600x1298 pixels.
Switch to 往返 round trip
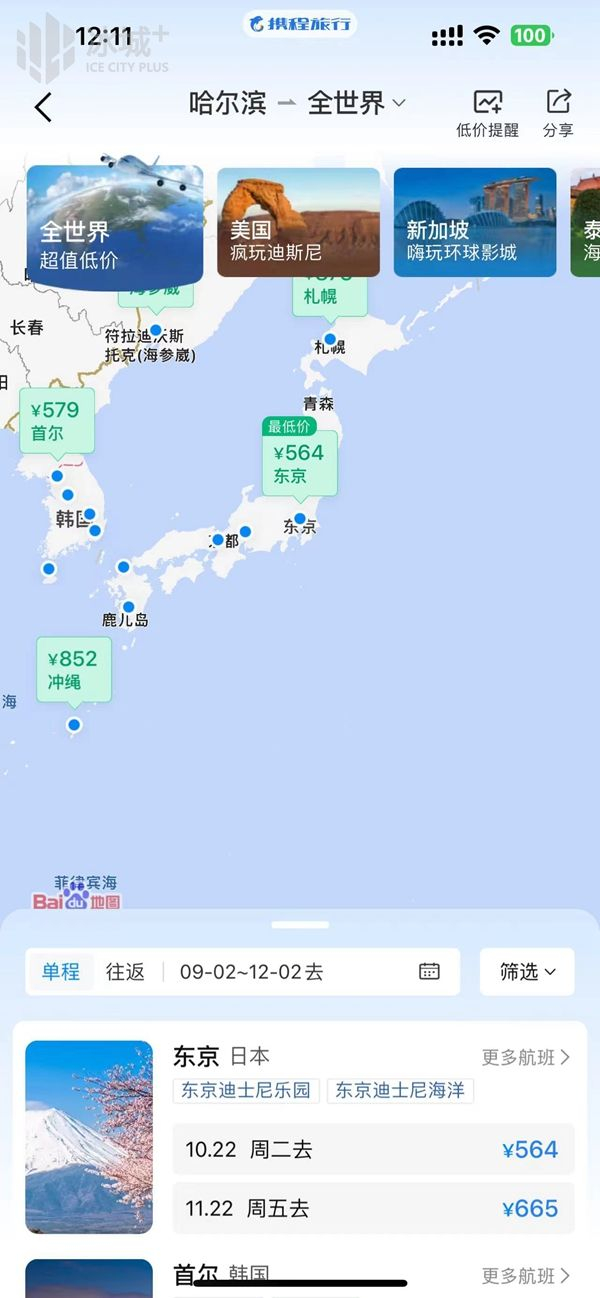coord(125,971)
